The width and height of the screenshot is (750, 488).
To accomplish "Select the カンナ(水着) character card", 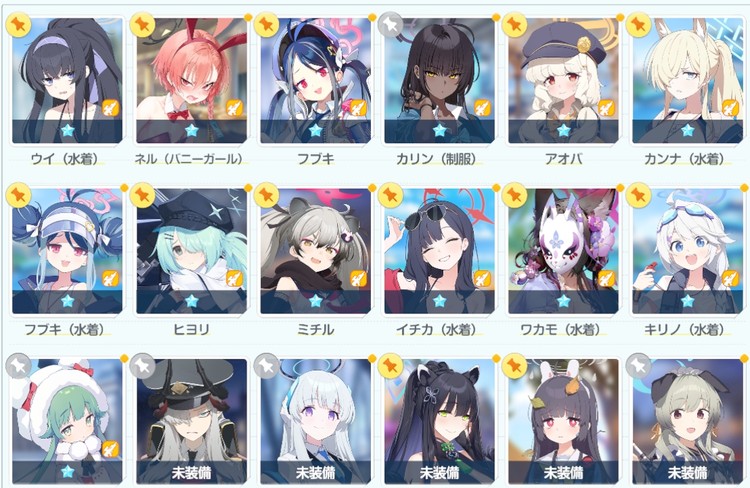I will (686, 80).
